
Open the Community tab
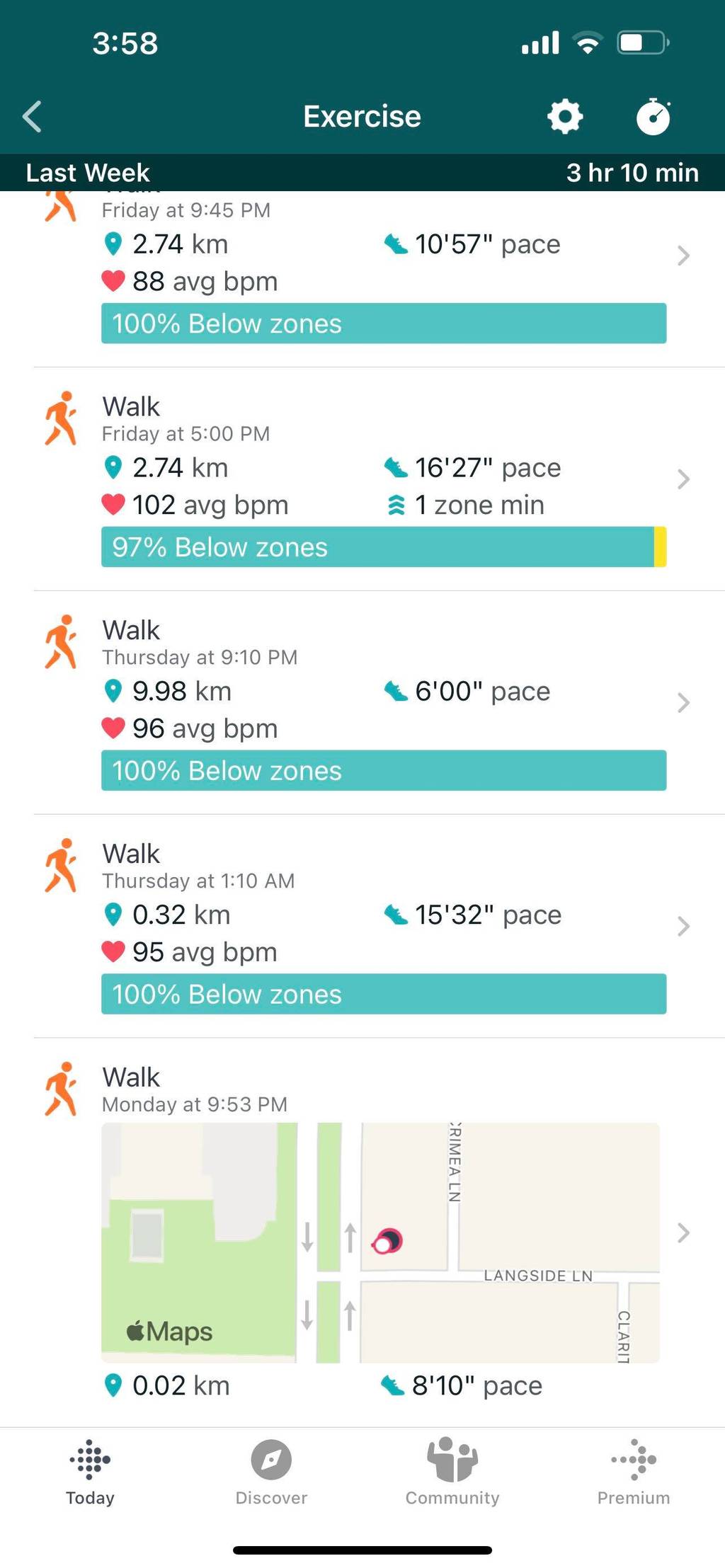click(452, 1472)
